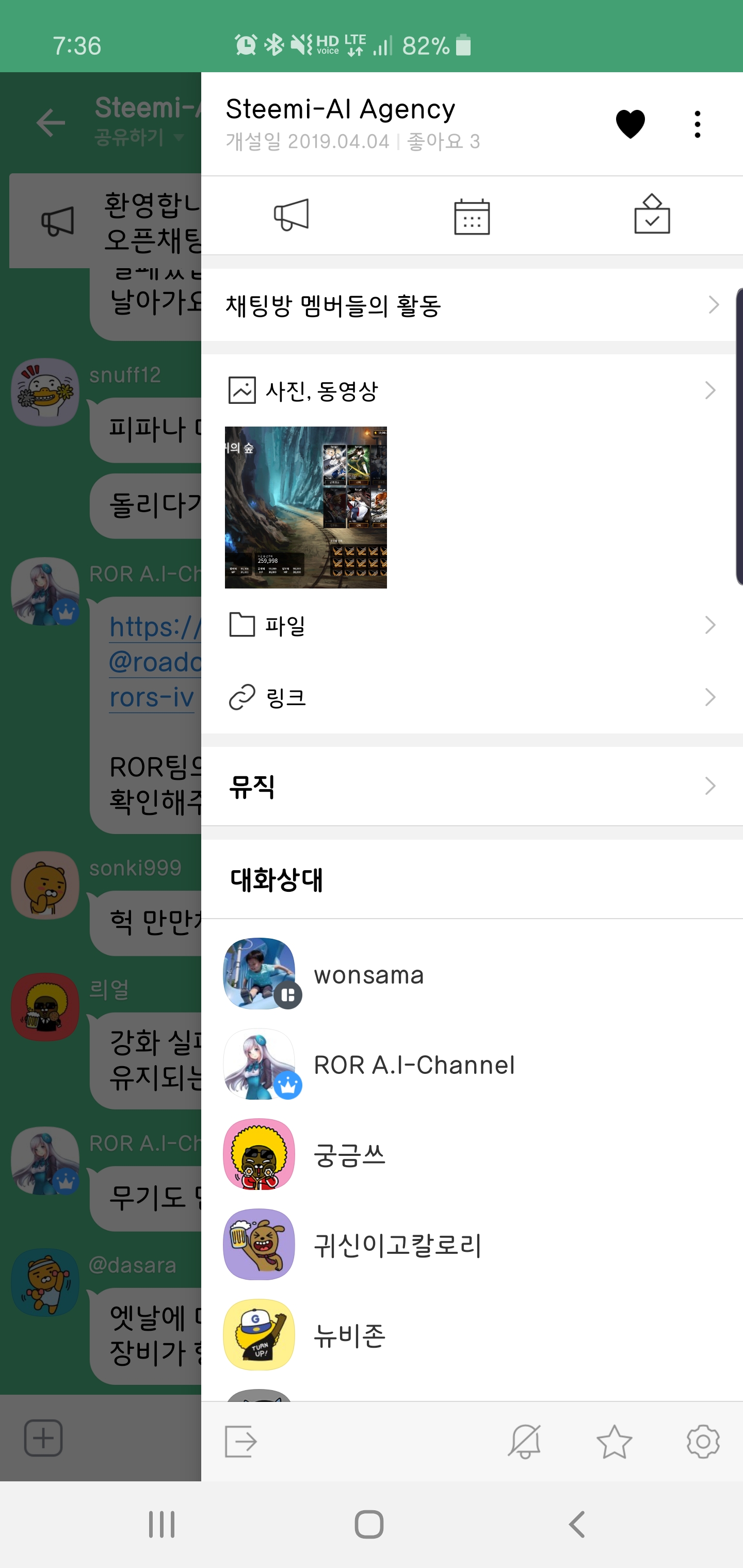Open the vote ballot icon
The image size is (743, 1568).
click(x=652, y=215)
